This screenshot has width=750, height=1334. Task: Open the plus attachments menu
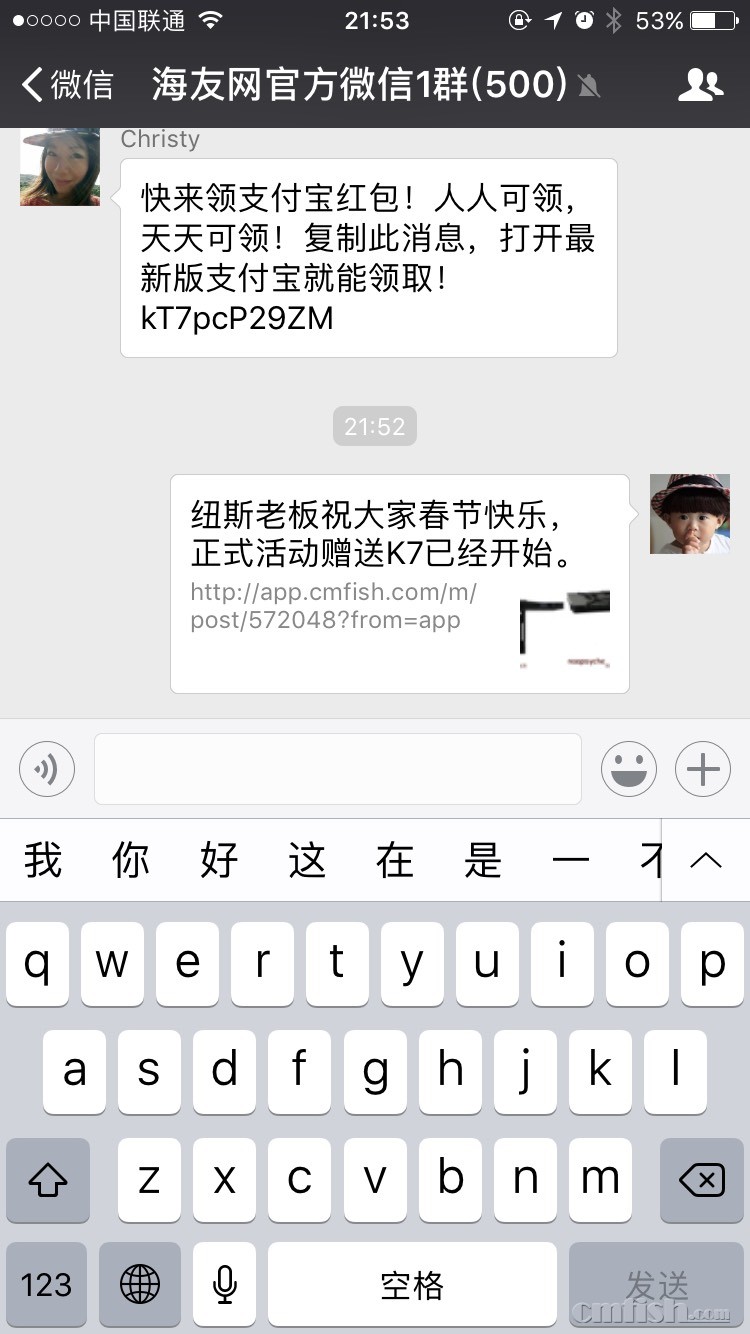703,770
